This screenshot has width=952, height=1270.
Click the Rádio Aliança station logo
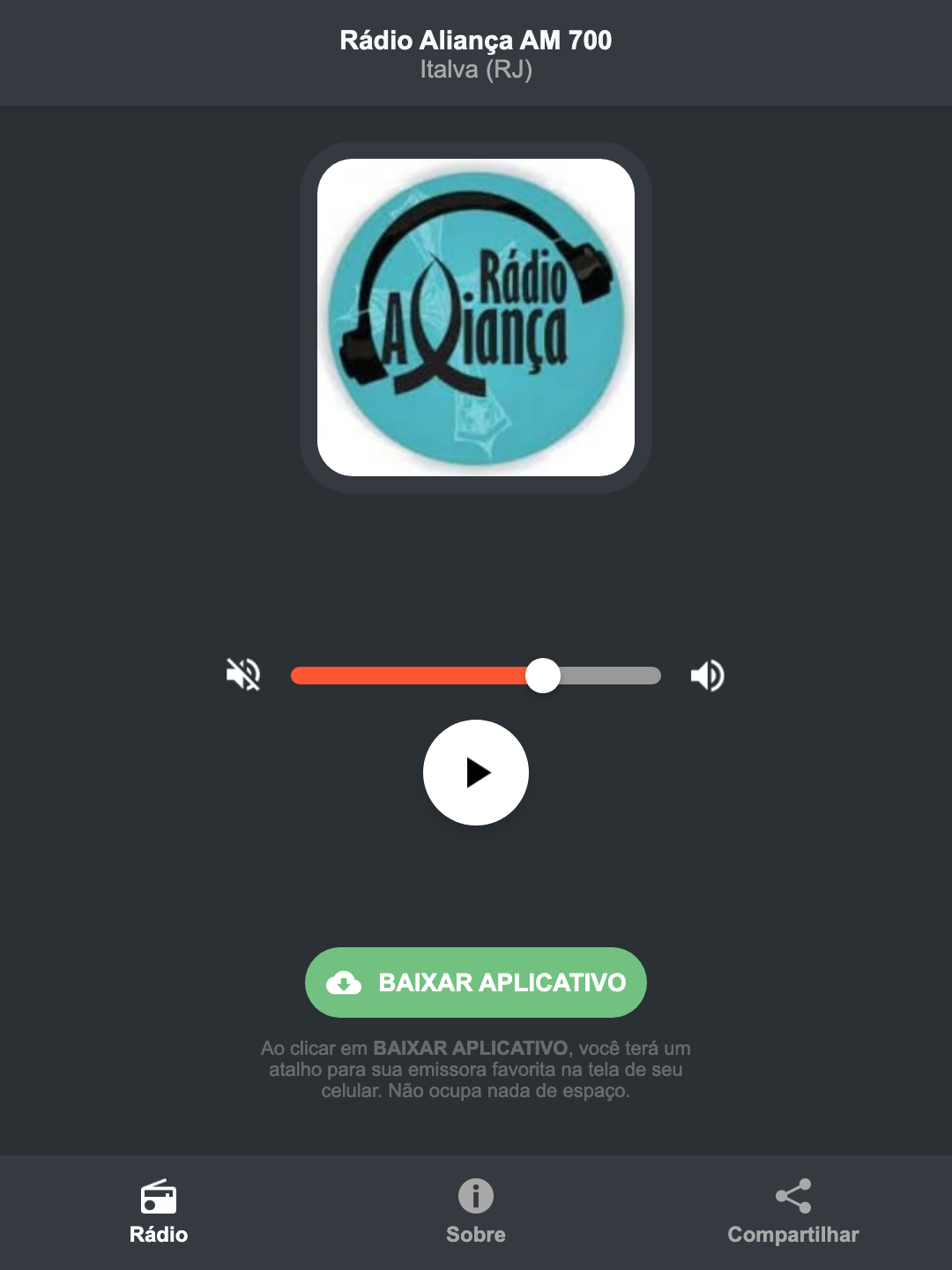pos(475,313)
